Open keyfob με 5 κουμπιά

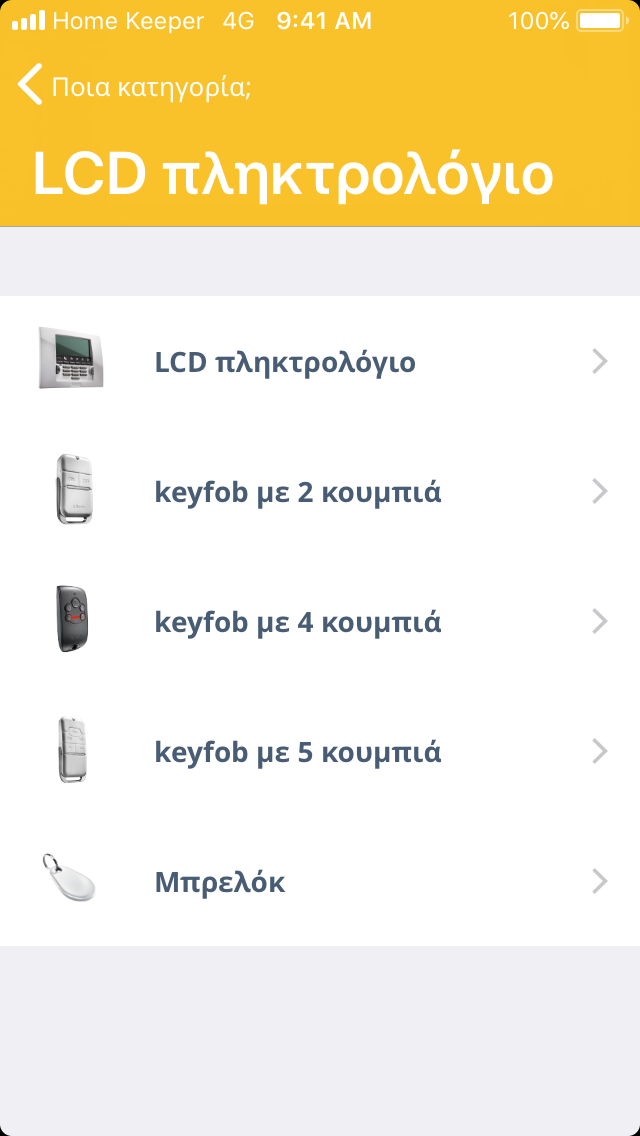click(x=320, y=751)
